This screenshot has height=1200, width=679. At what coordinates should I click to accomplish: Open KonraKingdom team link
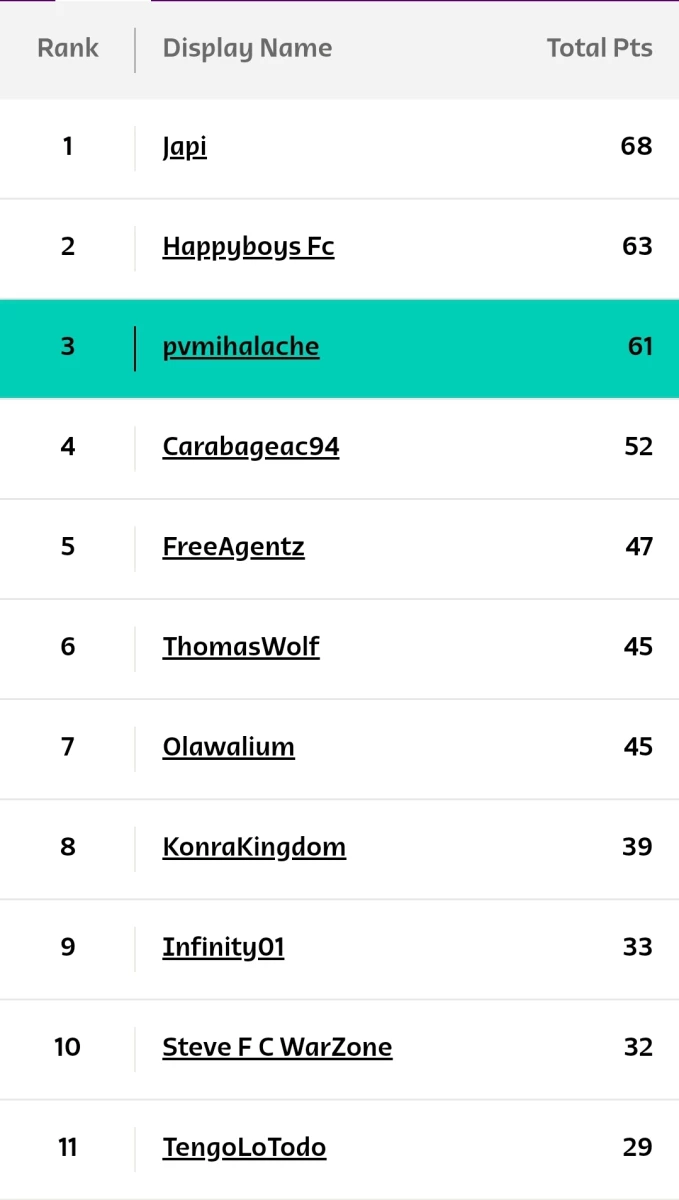click(x=254, y=848)
